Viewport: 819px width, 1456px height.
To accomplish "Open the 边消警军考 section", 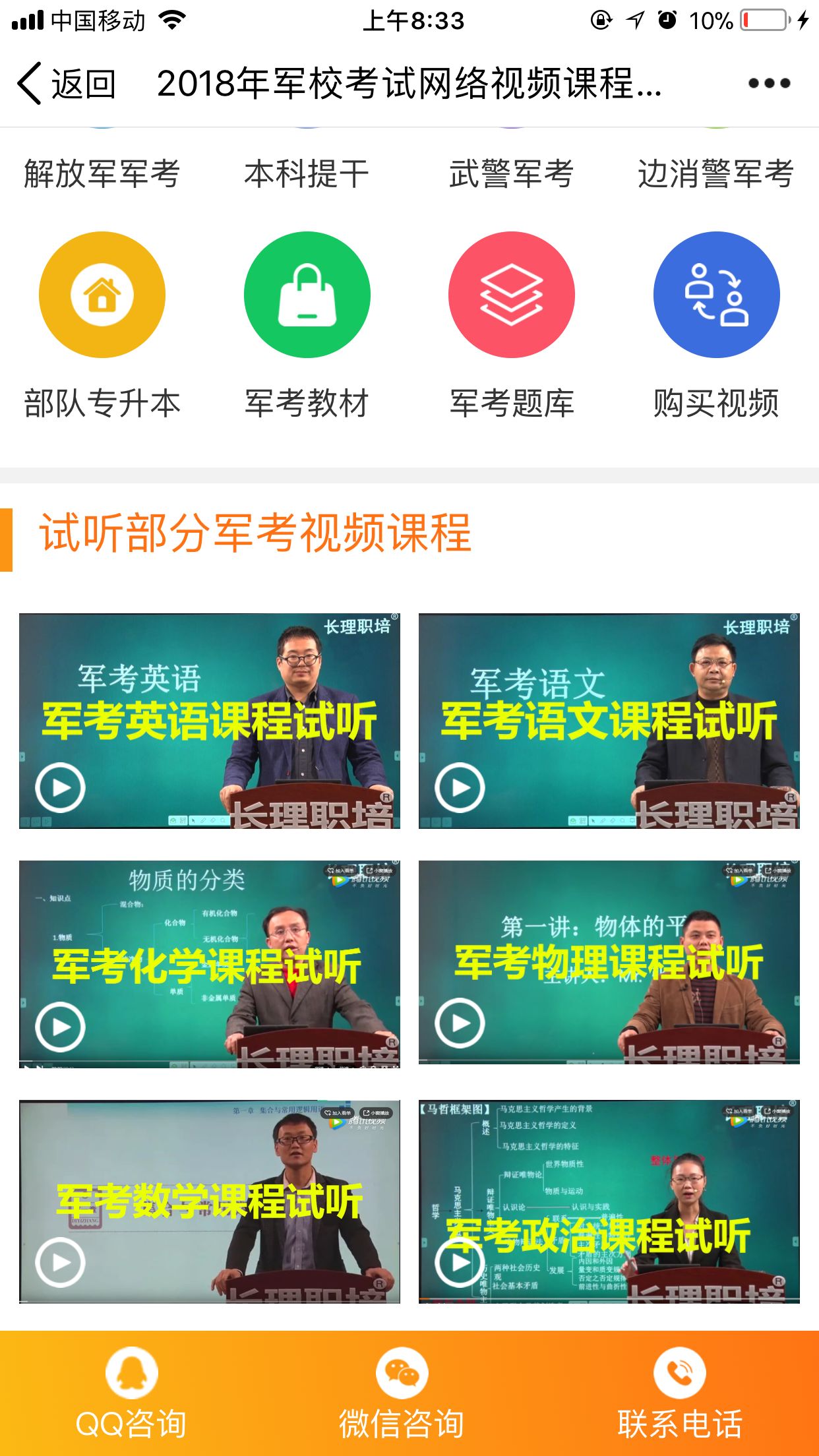I will point(715,171).
